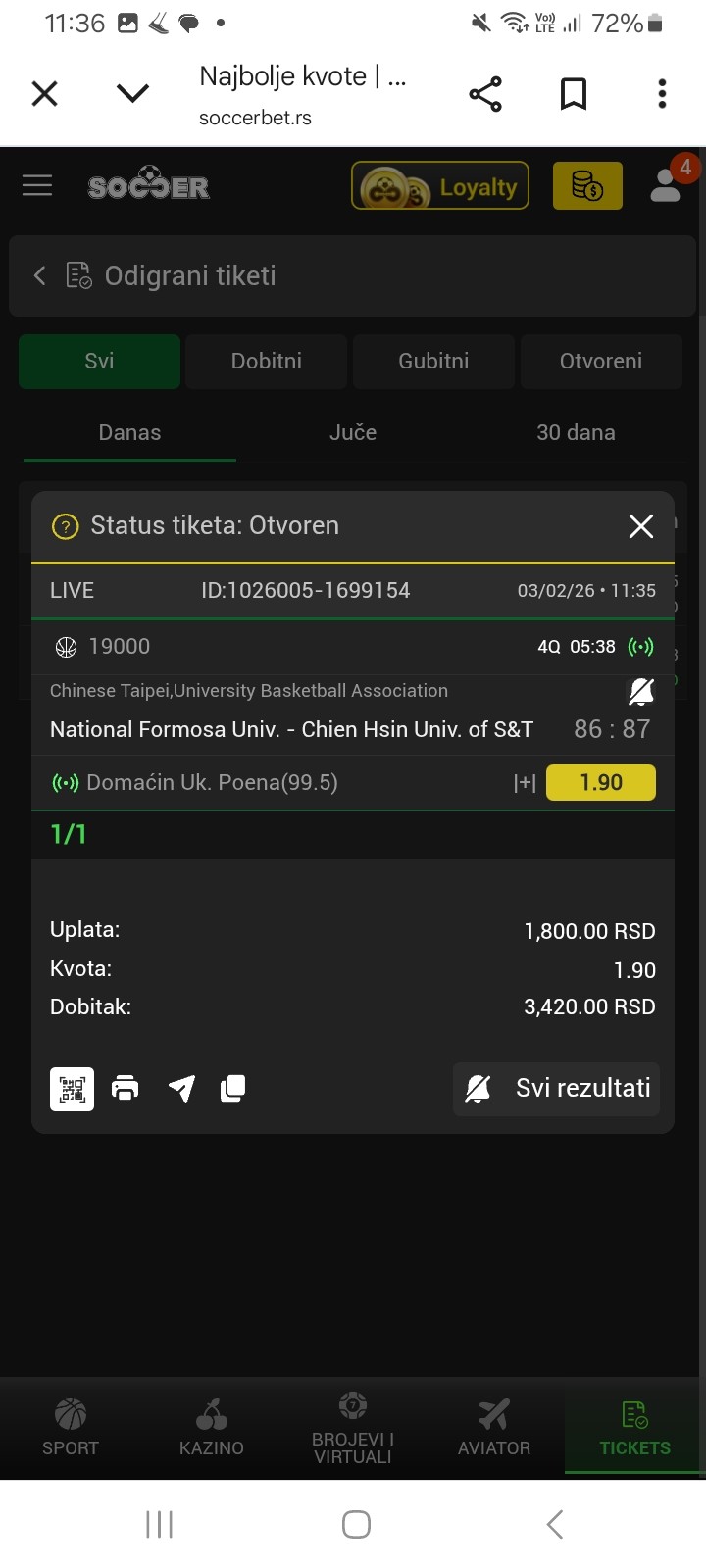
Task: Share the soccerbet.rs page
Action: [485, 94]
